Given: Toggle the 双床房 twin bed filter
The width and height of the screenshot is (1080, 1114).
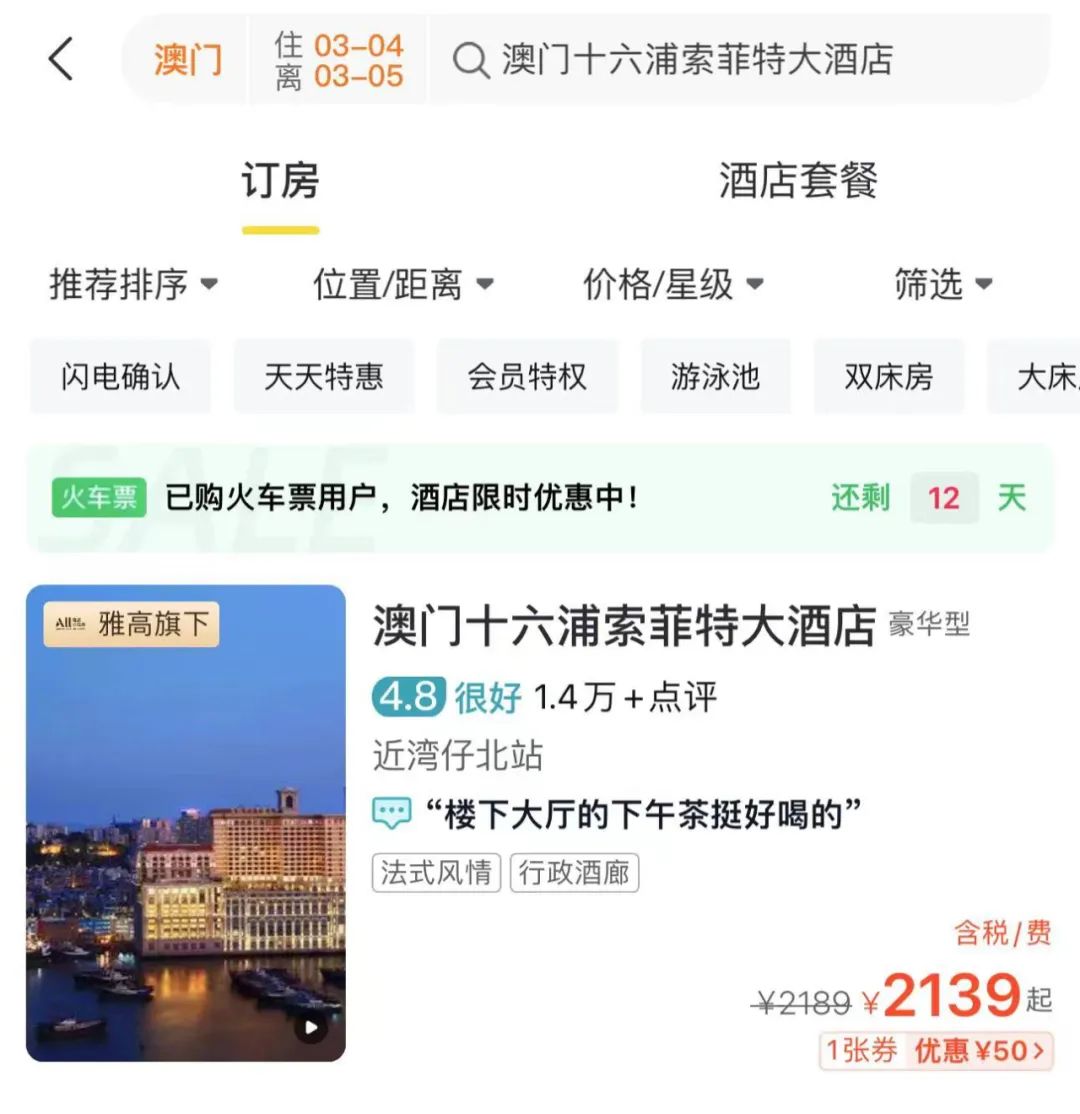Looking at the screenshot, I should coord(889,377).
